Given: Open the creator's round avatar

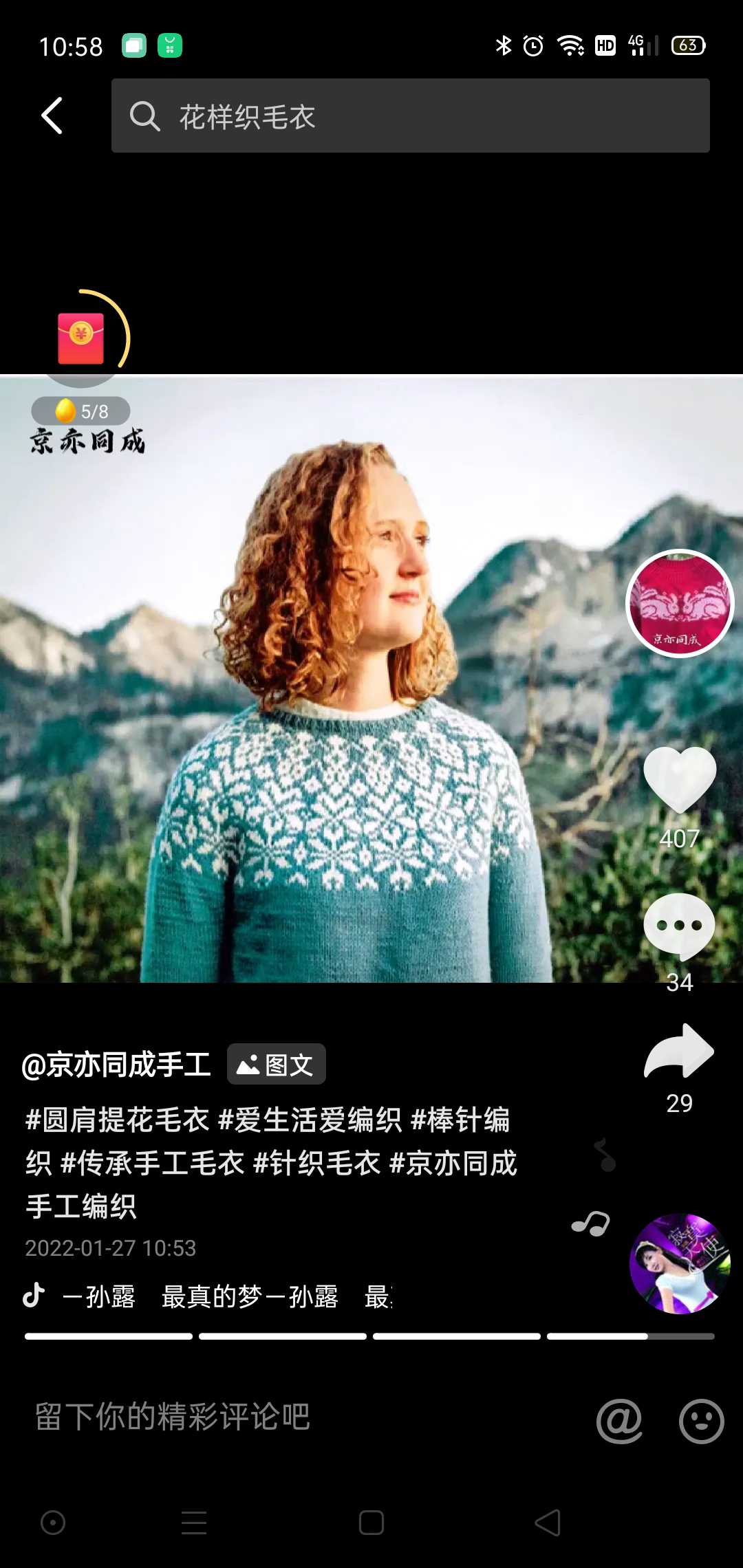Looking at the screenshot, I should click(x=680, y=604).
